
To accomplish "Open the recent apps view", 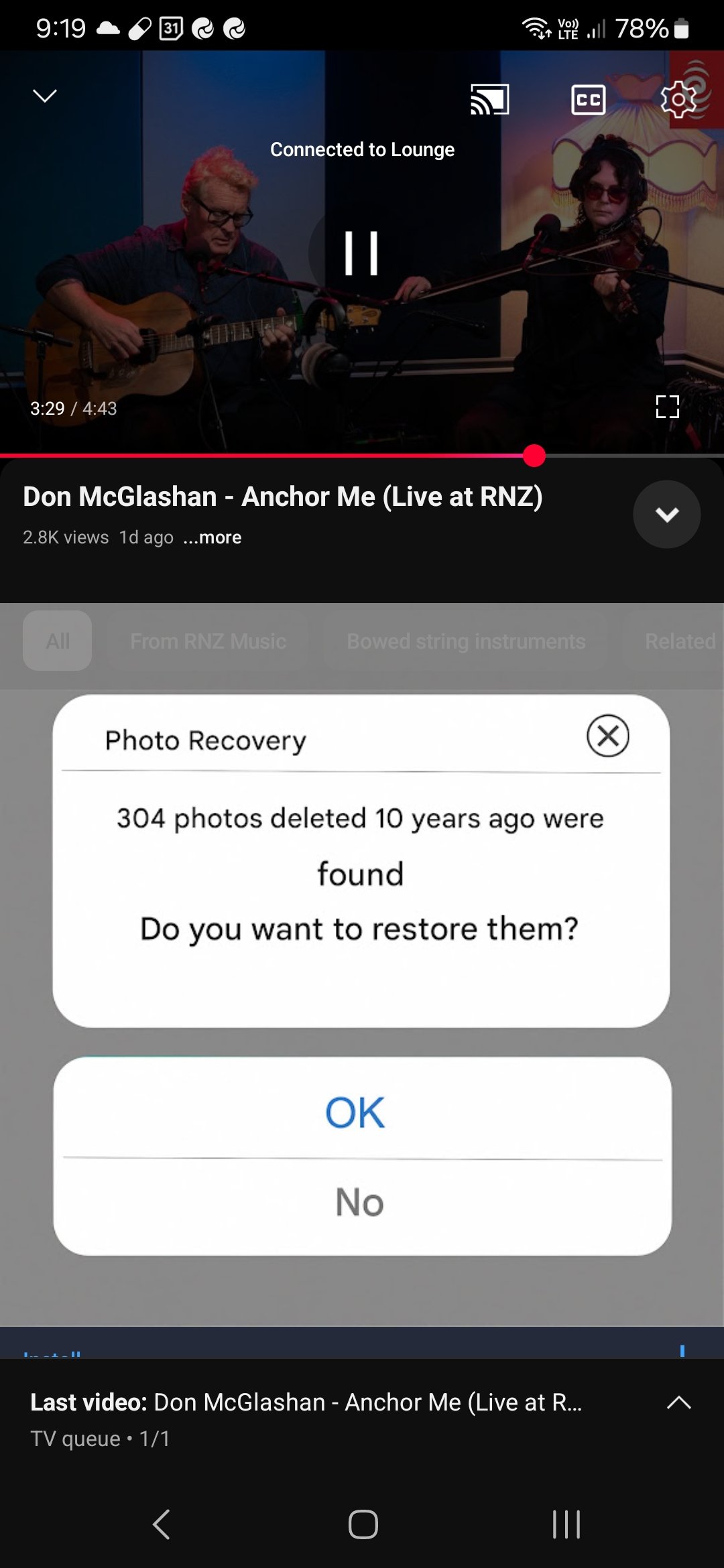I will point(566,1524).
